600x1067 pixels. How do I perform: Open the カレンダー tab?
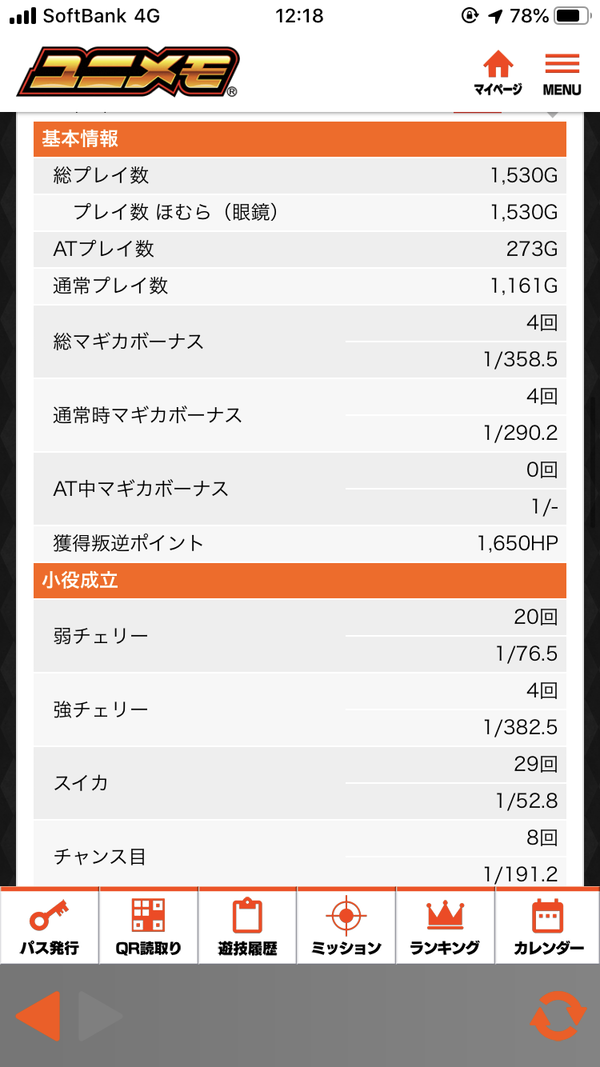(548, 927)
